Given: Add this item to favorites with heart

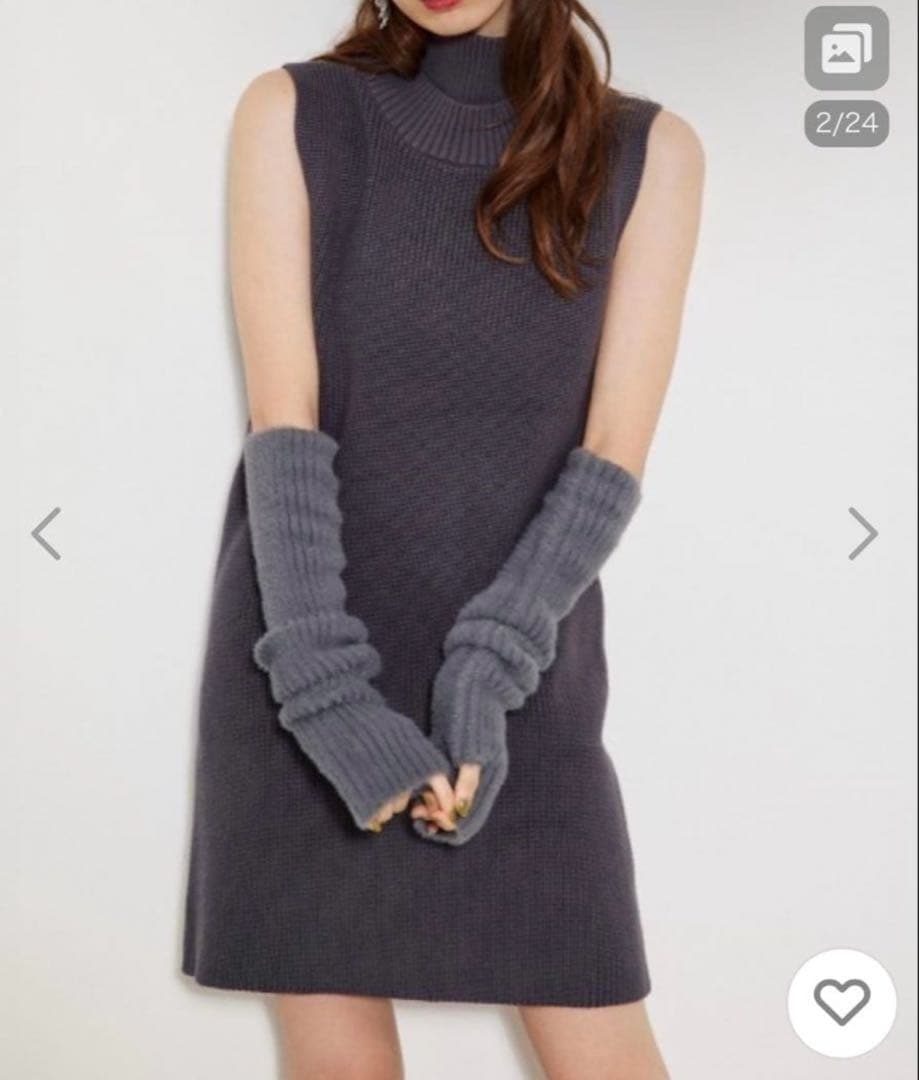Looking at the screenshot, I should 842,1001.
